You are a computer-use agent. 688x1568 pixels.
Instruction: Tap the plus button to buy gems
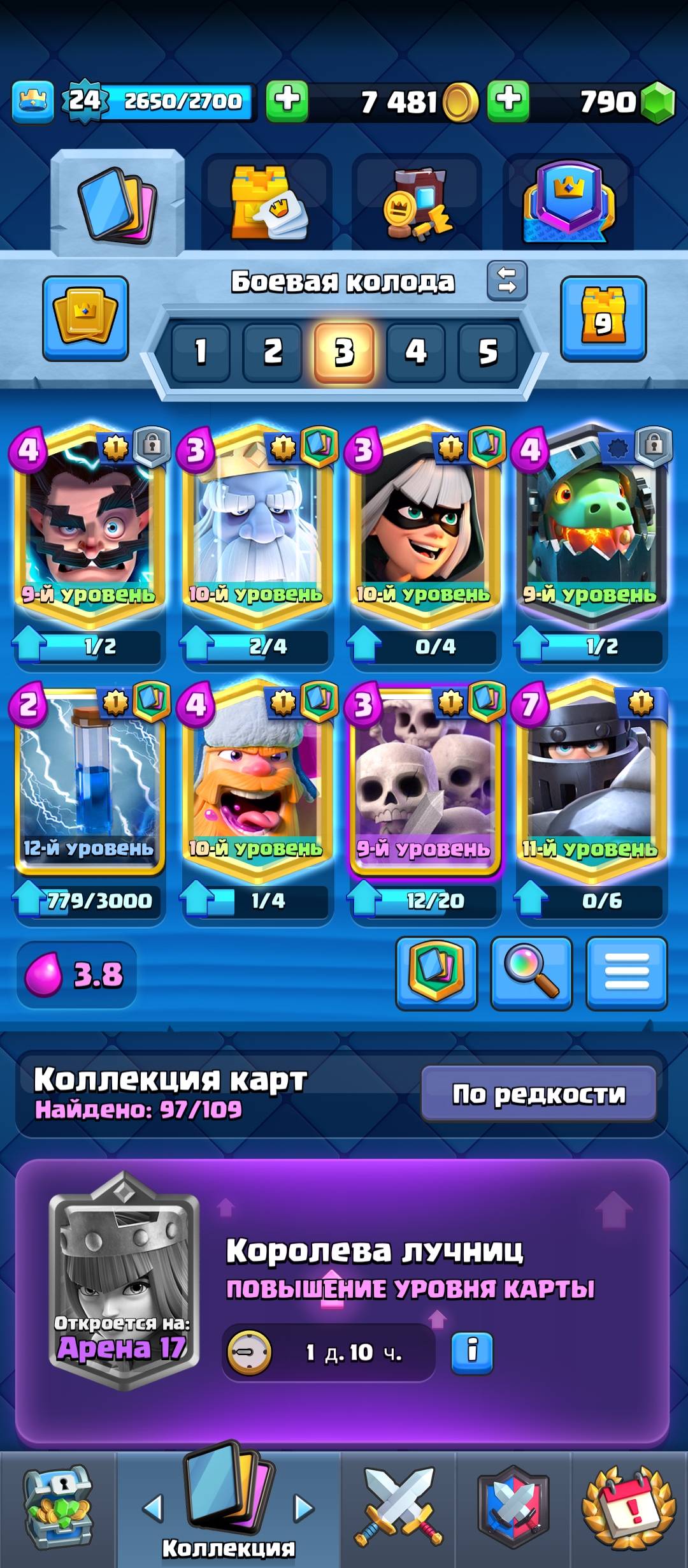click(x=508, y=101)
